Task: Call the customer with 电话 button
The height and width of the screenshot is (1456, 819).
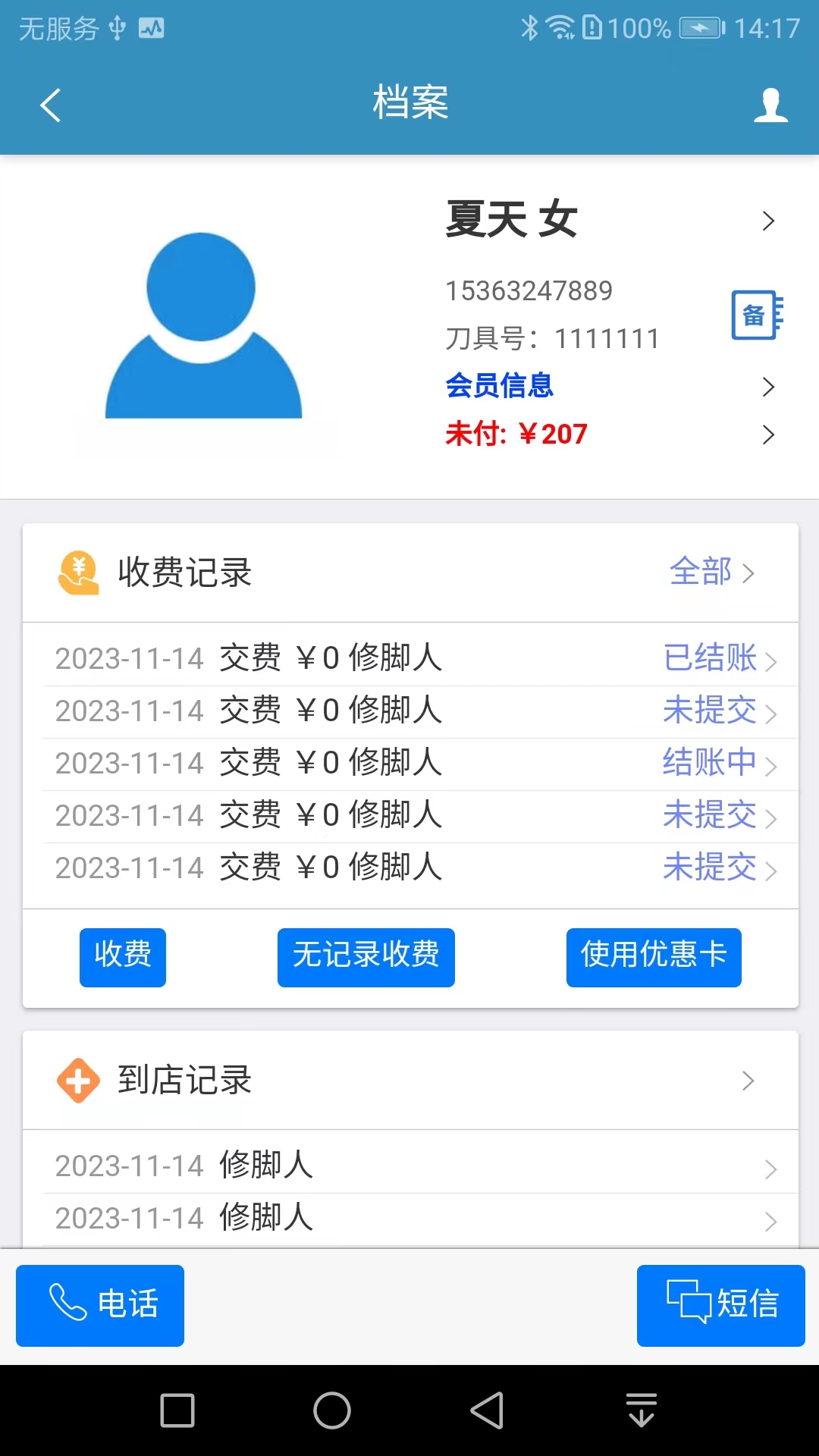Action: [x=100, y=1305]
